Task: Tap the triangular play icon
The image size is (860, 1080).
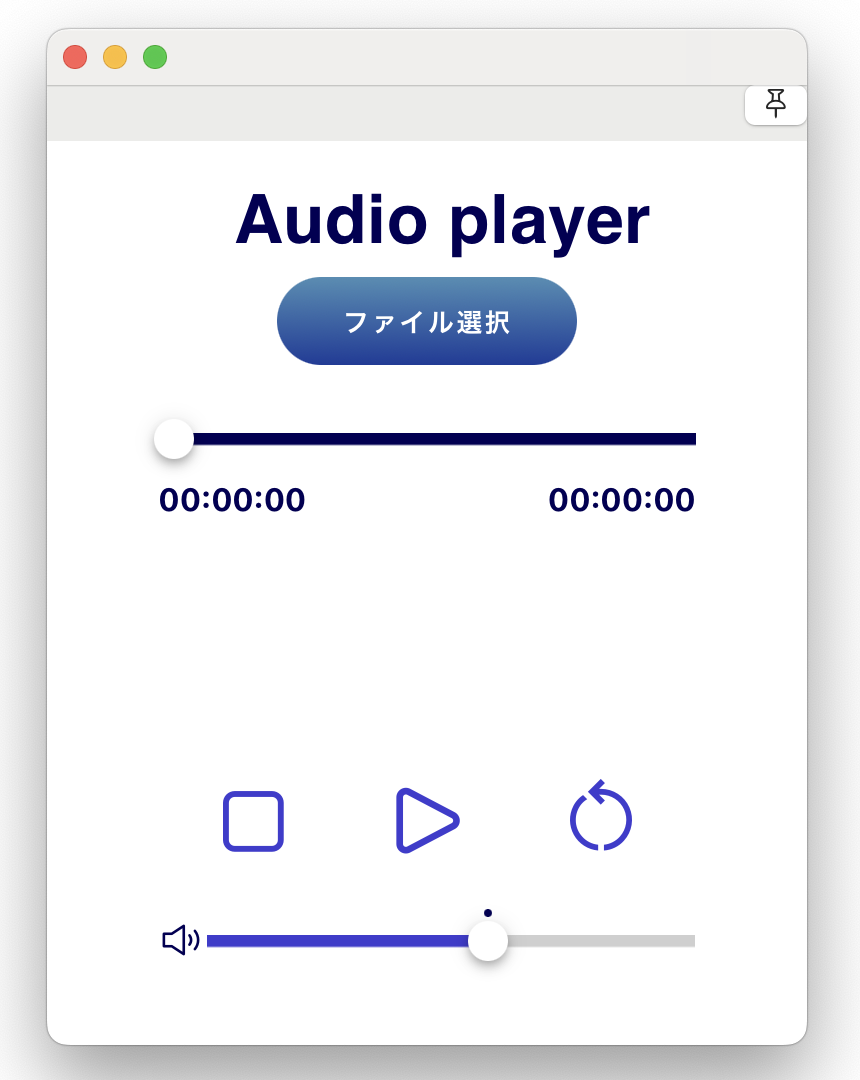Action: 427,820
